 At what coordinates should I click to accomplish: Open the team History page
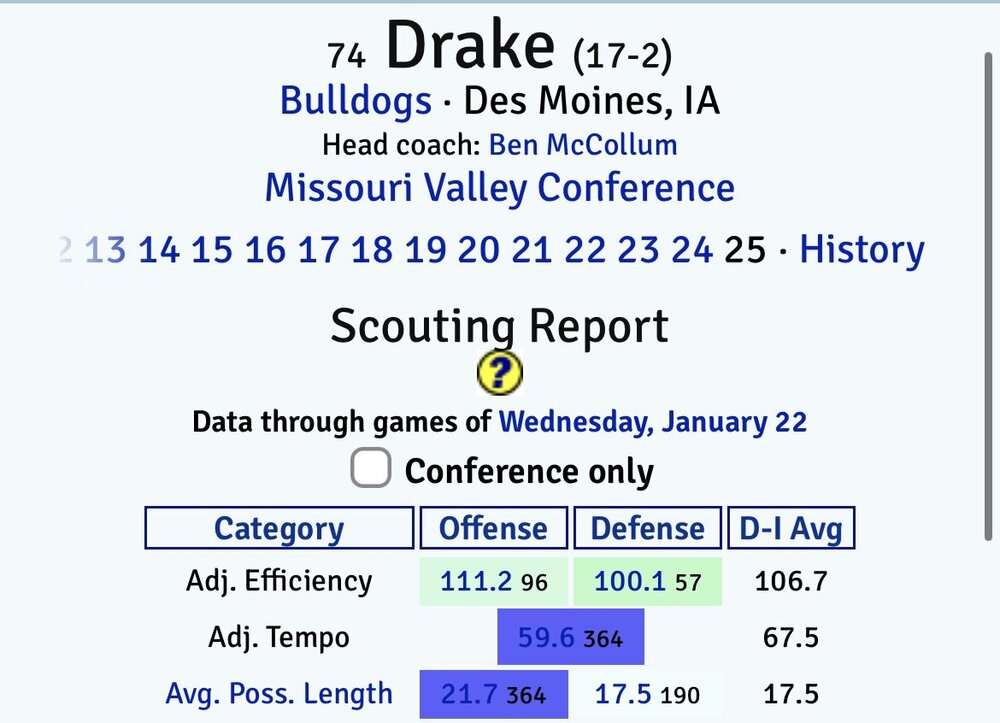(861, 249)
